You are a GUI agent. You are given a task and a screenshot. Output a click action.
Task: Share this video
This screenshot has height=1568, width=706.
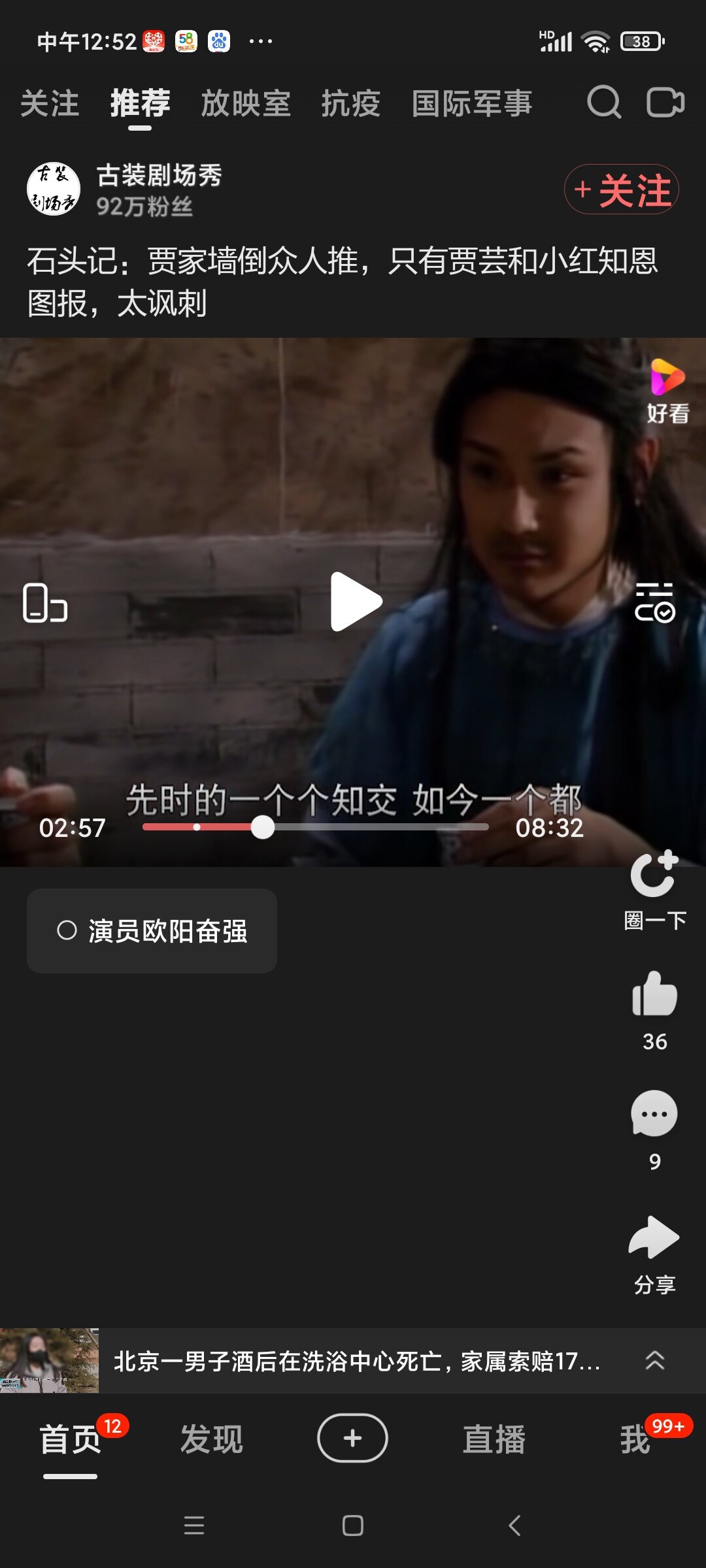pyautogui.click(x=654, y=1238)
